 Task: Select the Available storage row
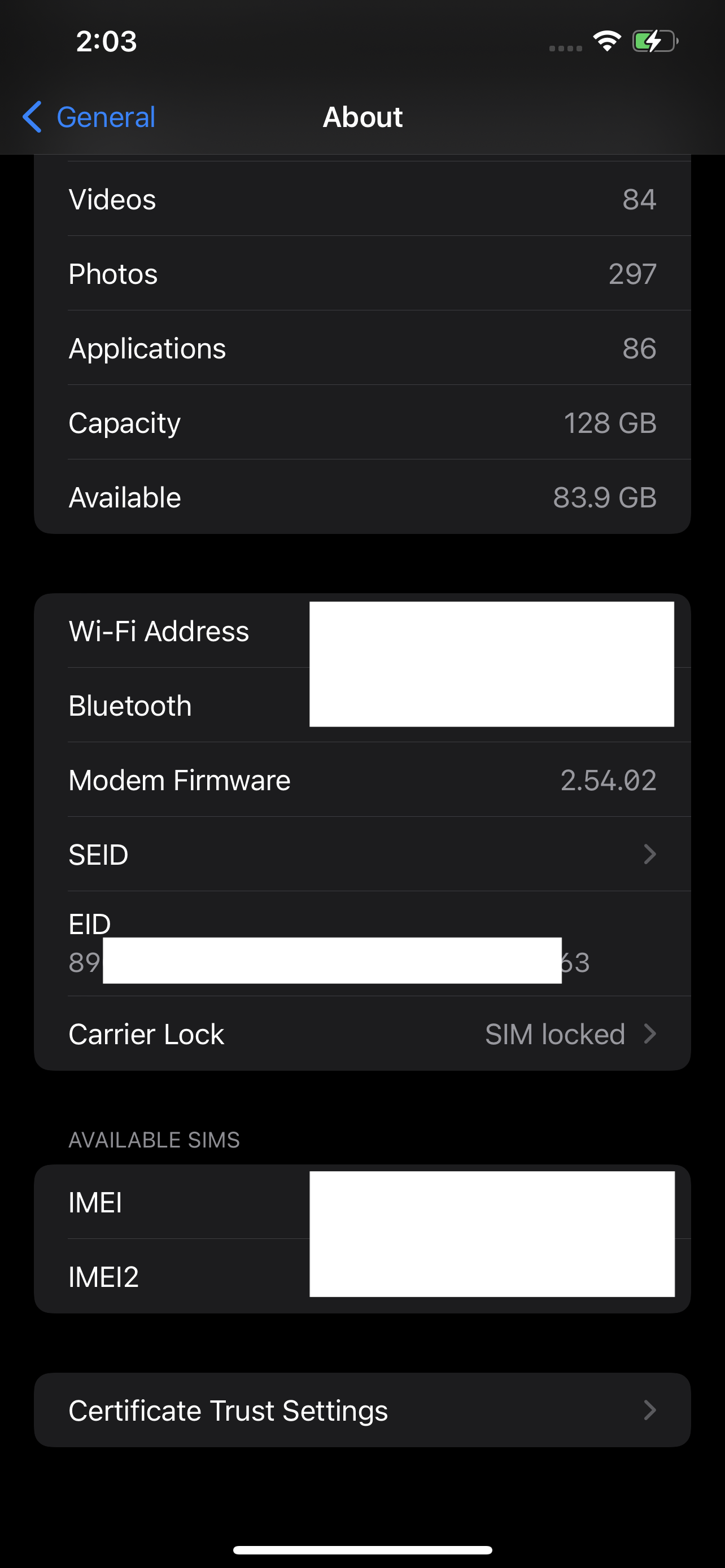coord(362,497)
